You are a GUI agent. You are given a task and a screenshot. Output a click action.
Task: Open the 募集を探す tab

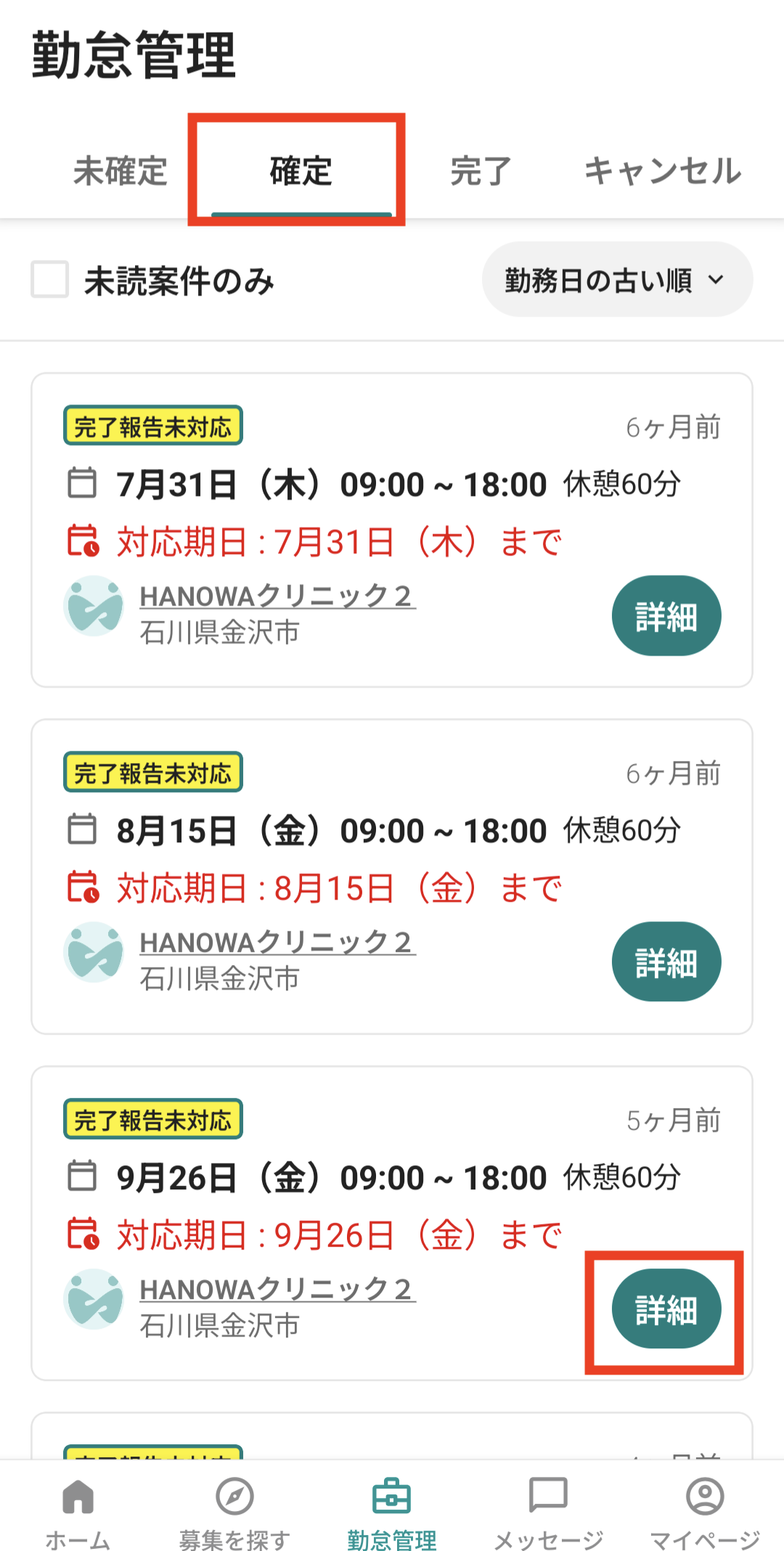234,1510
